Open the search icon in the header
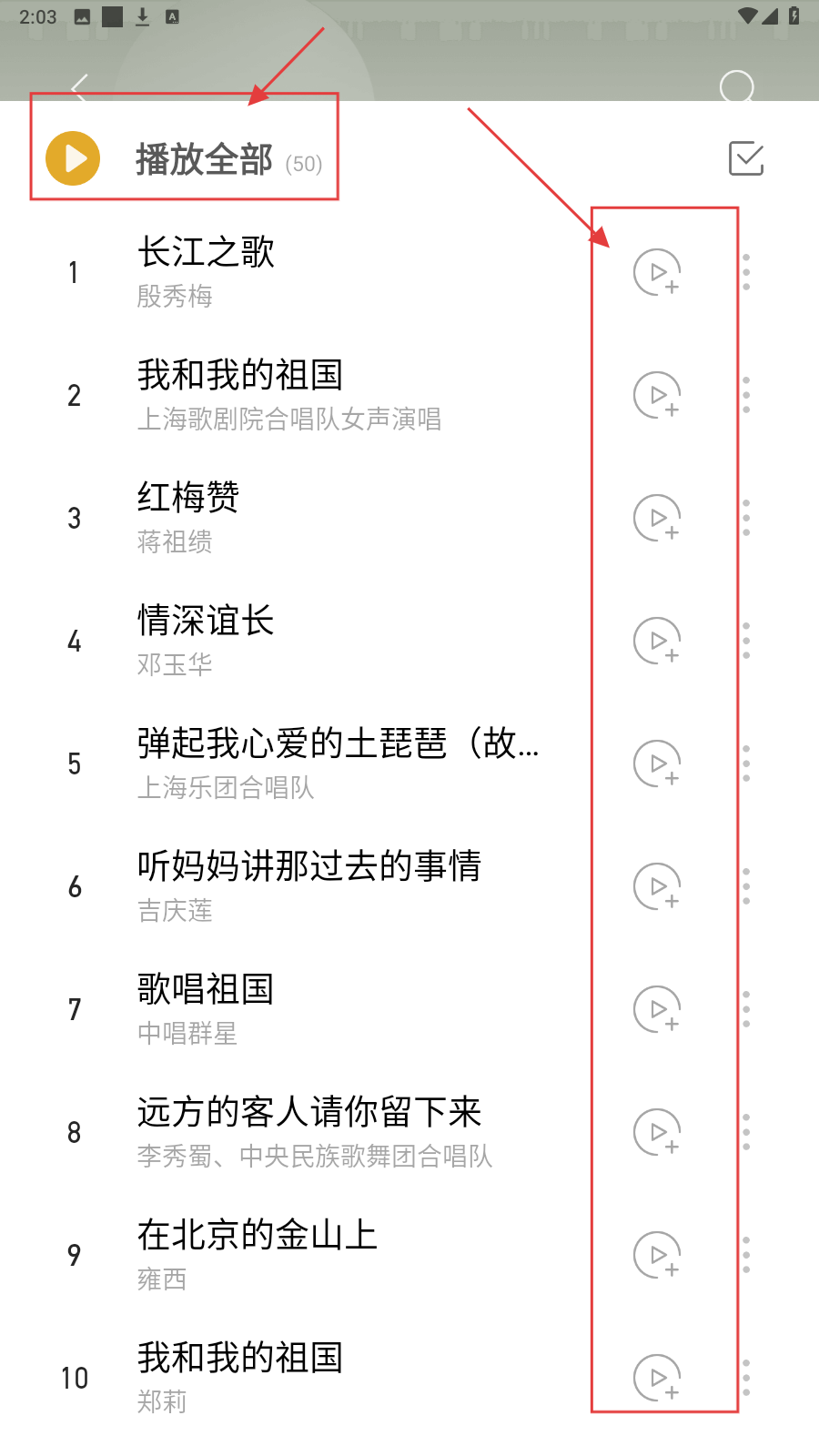Screen dimensions: 819x1456 pyautogui.click(x=736, y=87)
